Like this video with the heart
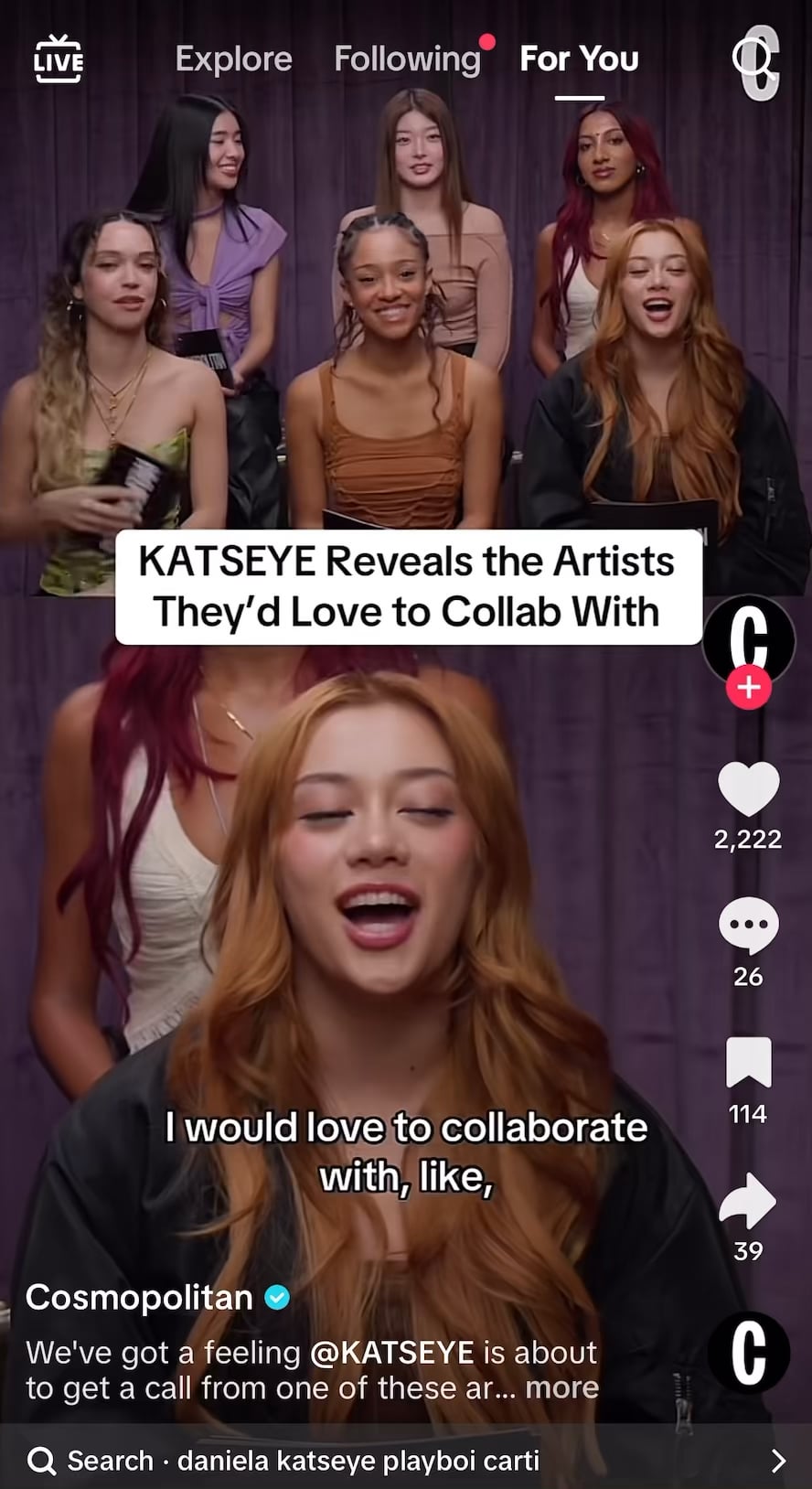This screenshot has height=1489, width=812. [x=748, y=788]
